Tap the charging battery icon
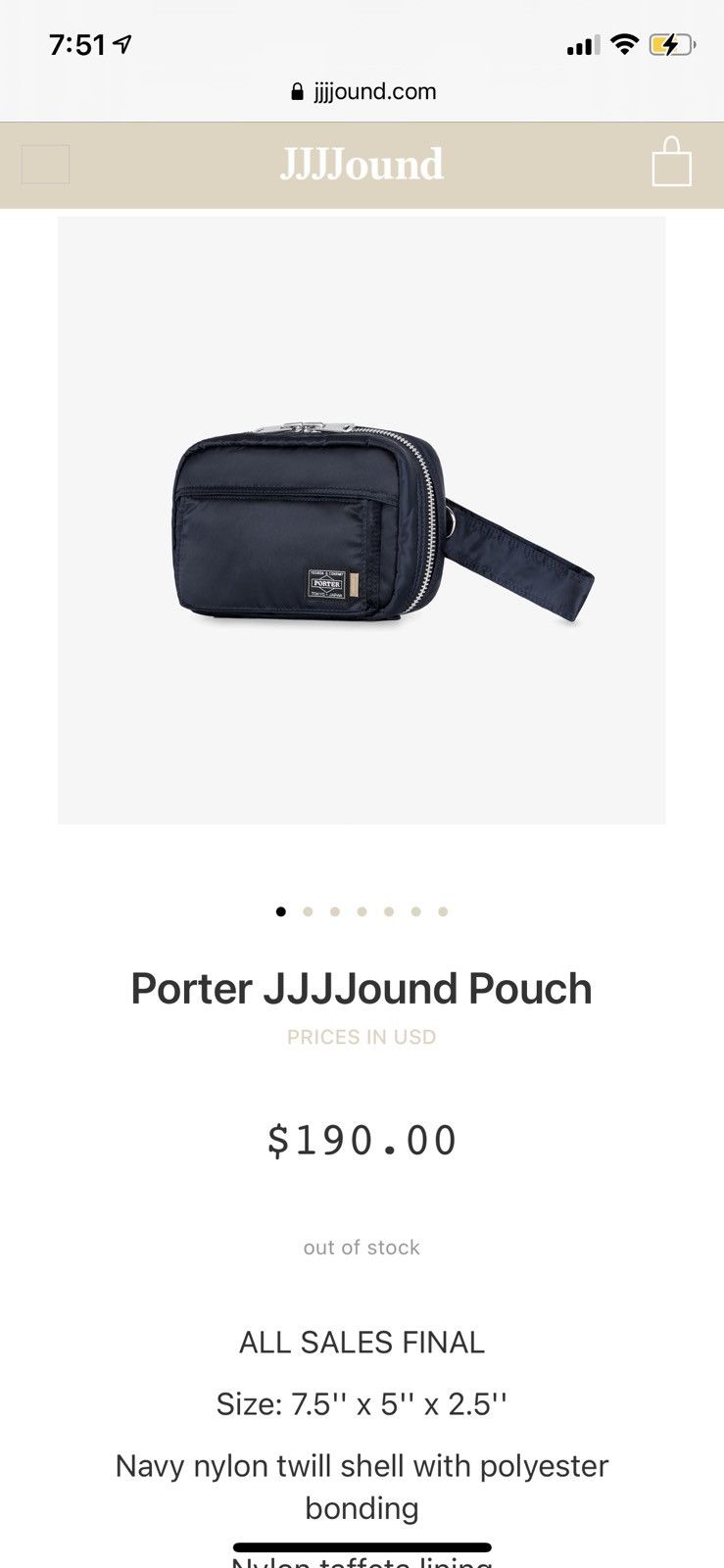 pos(670,43)
